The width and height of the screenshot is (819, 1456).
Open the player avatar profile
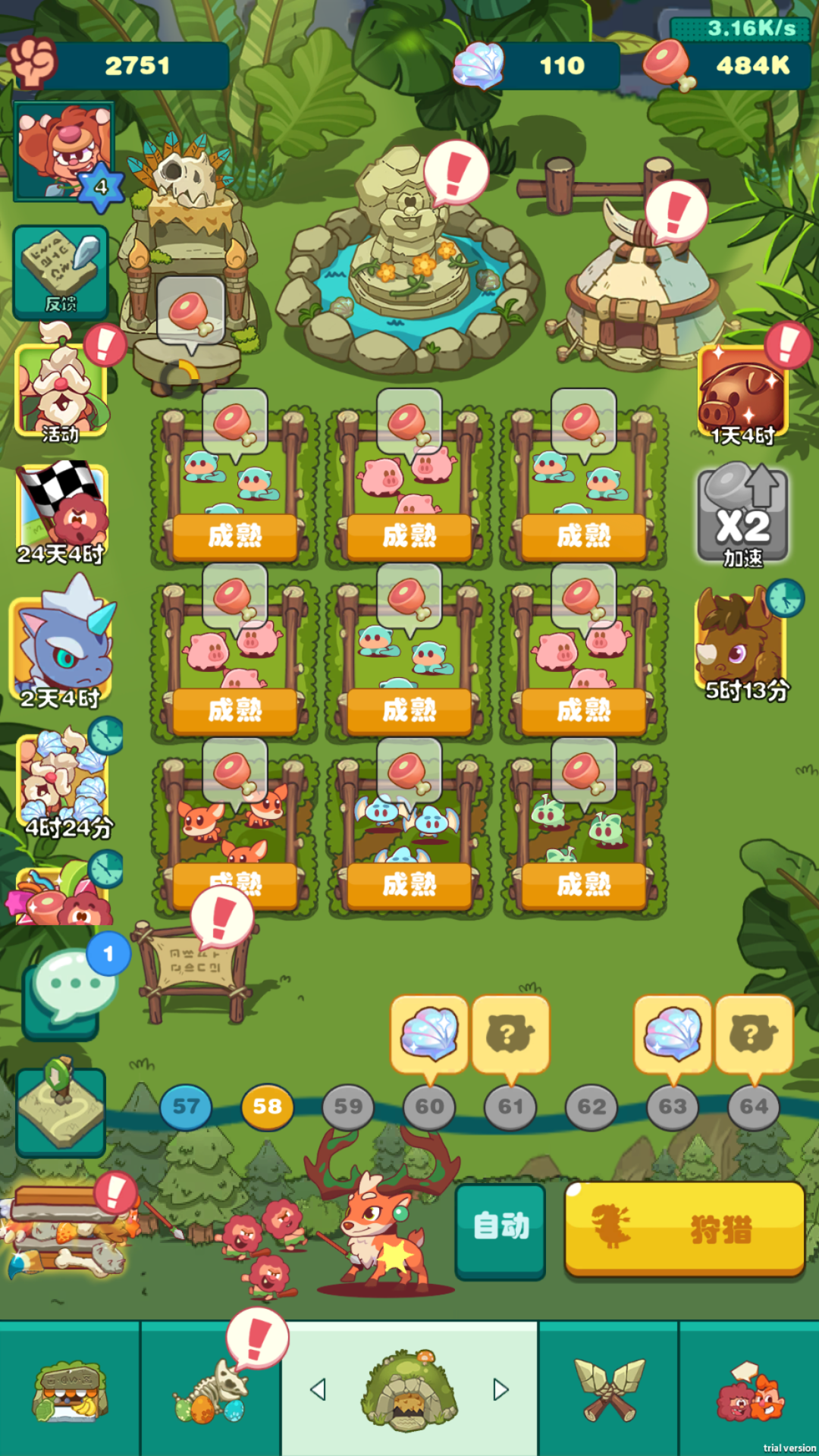point(64,152)
